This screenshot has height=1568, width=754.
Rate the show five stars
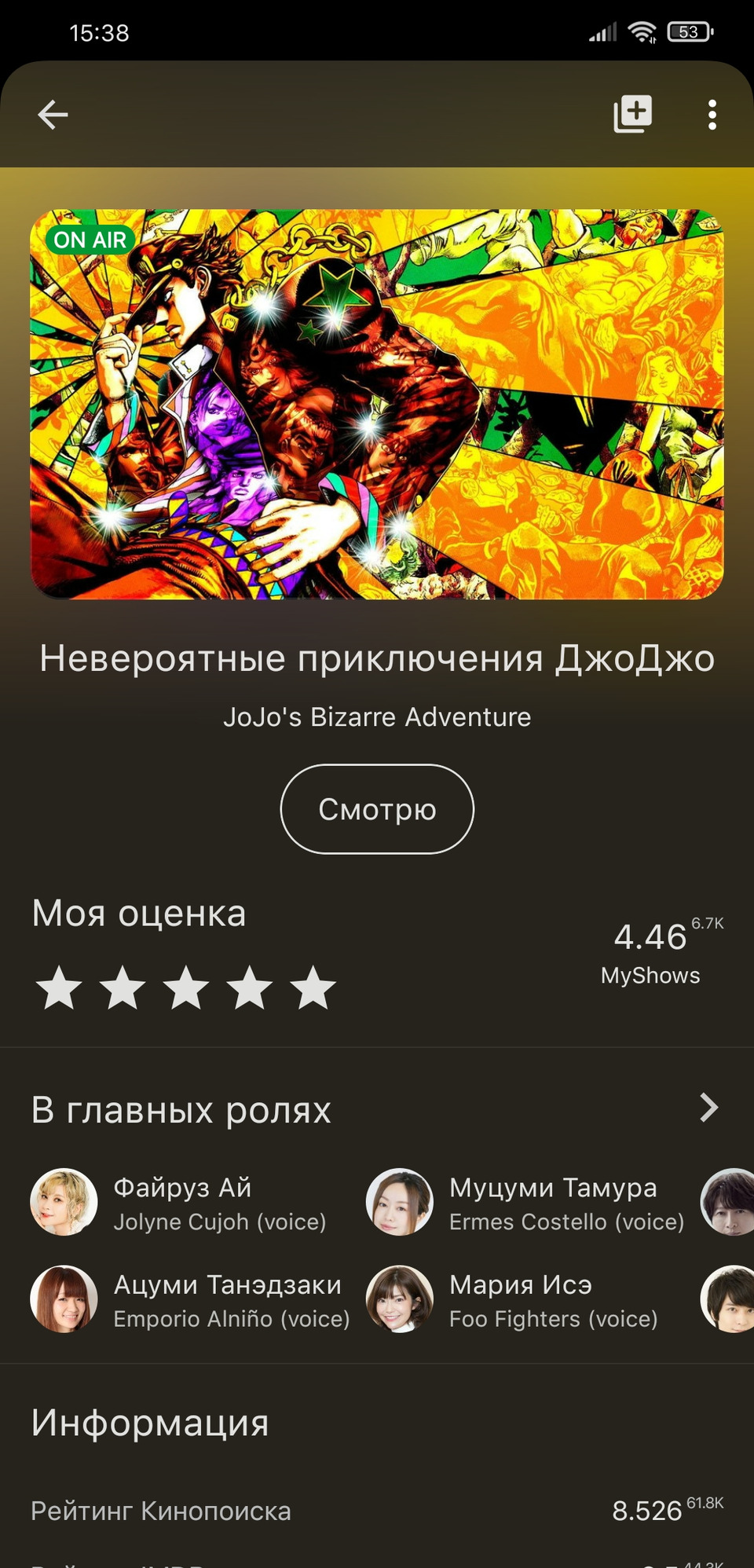point(313,987)
